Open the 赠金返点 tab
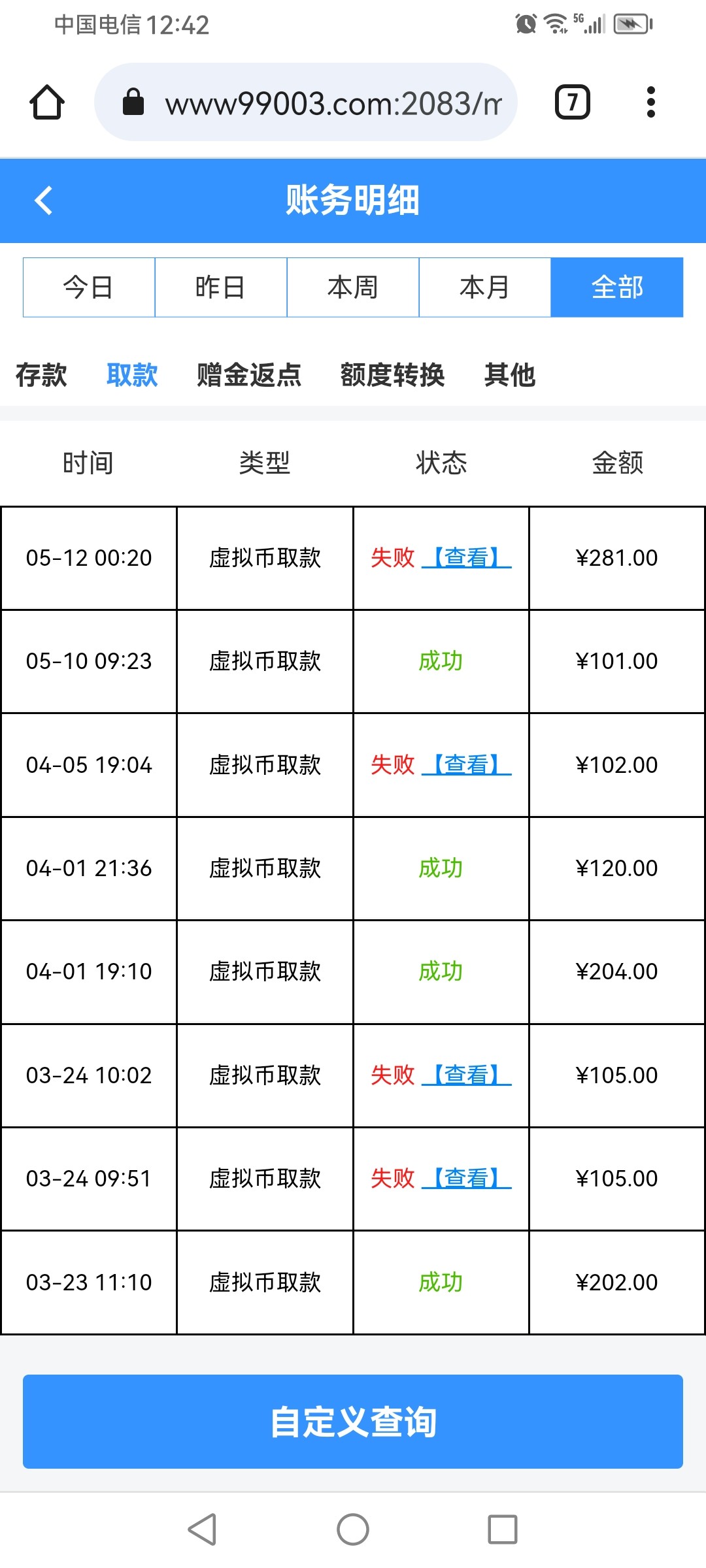The height and width of the screenshot is (1568, 706). [249, 375]
